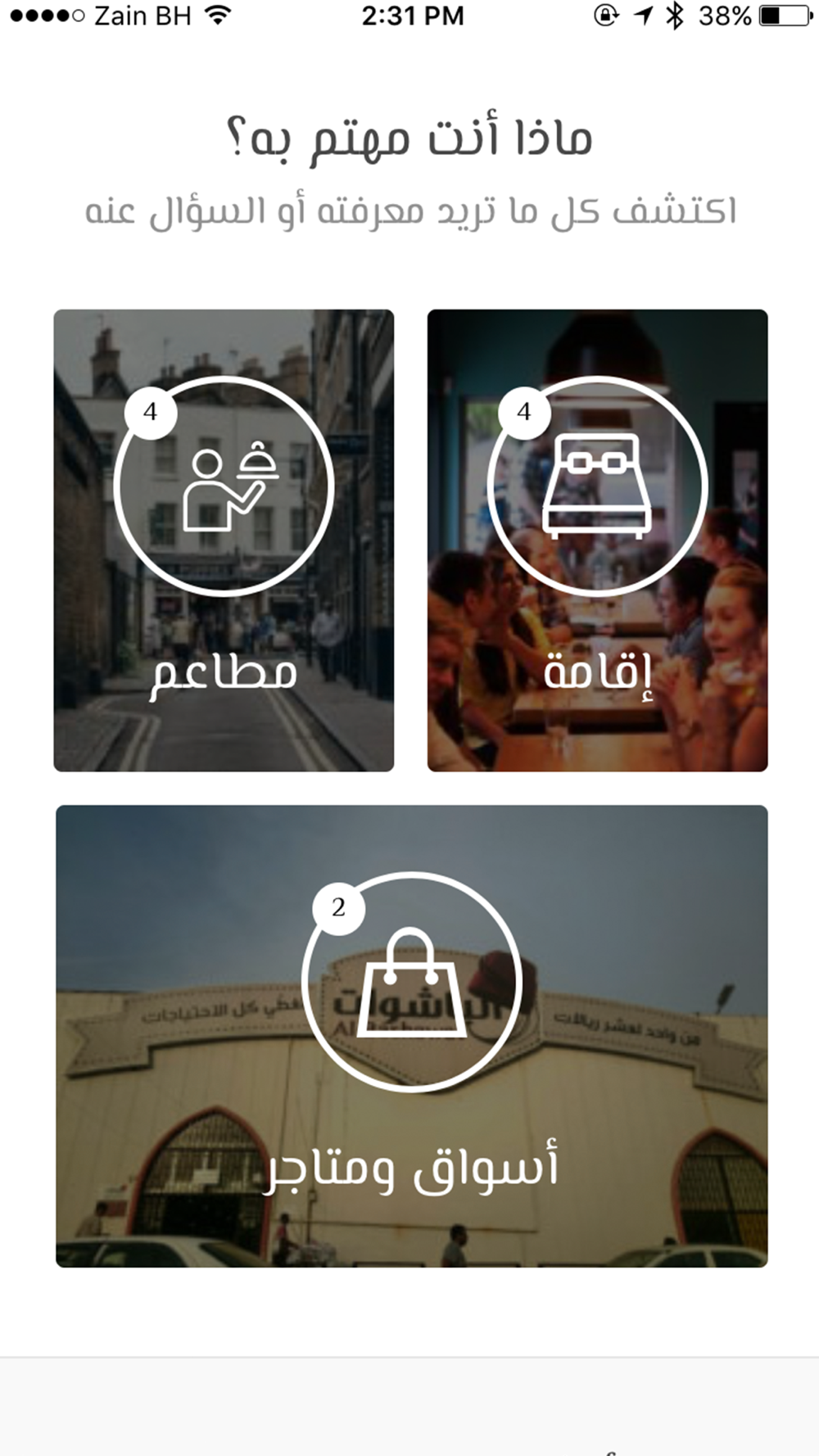
Task: Open the مطاعم restaurants category card
Action: tap(224, 540)
